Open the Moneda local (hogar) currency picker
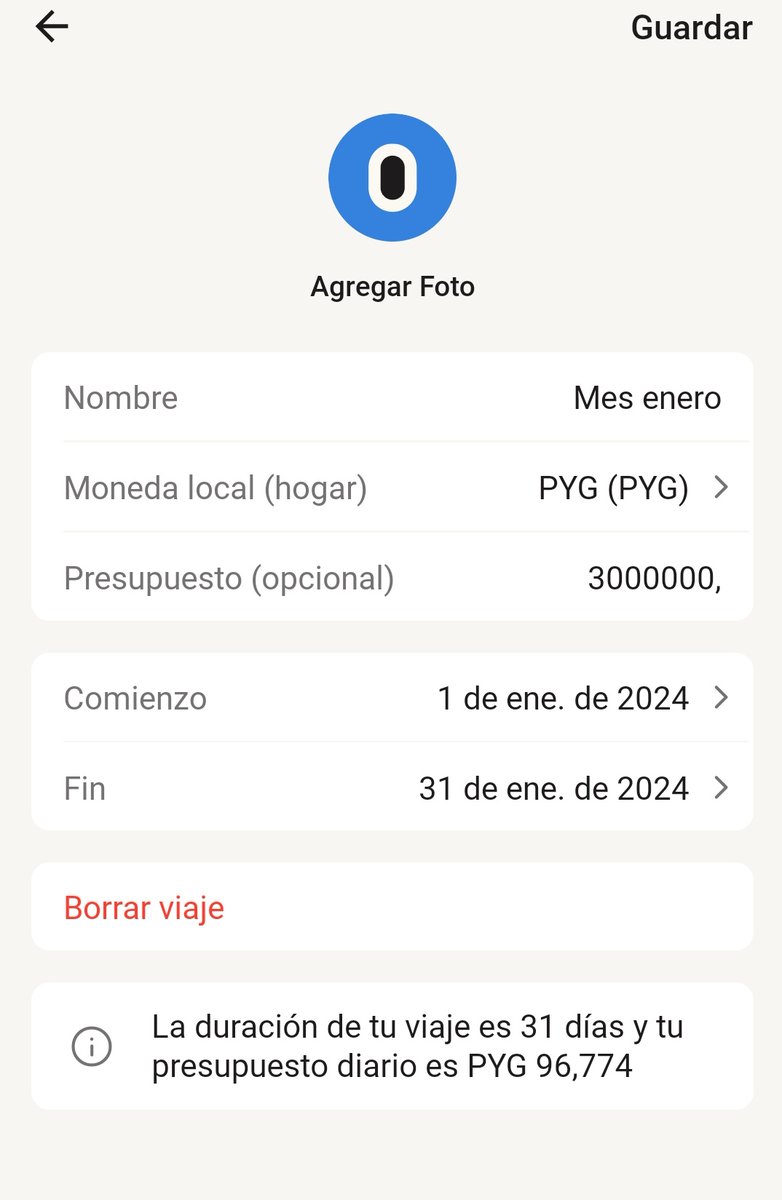 tap(392, 488)
